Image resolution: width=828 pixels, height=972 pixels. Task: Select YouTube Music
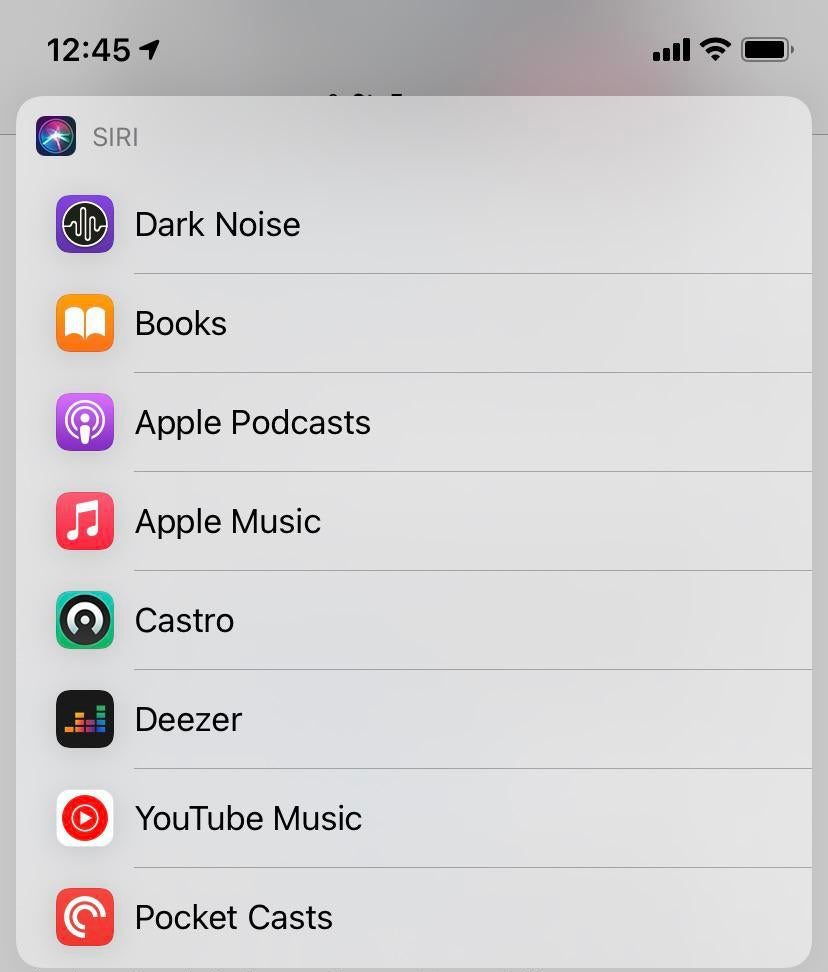pos(248,818)
